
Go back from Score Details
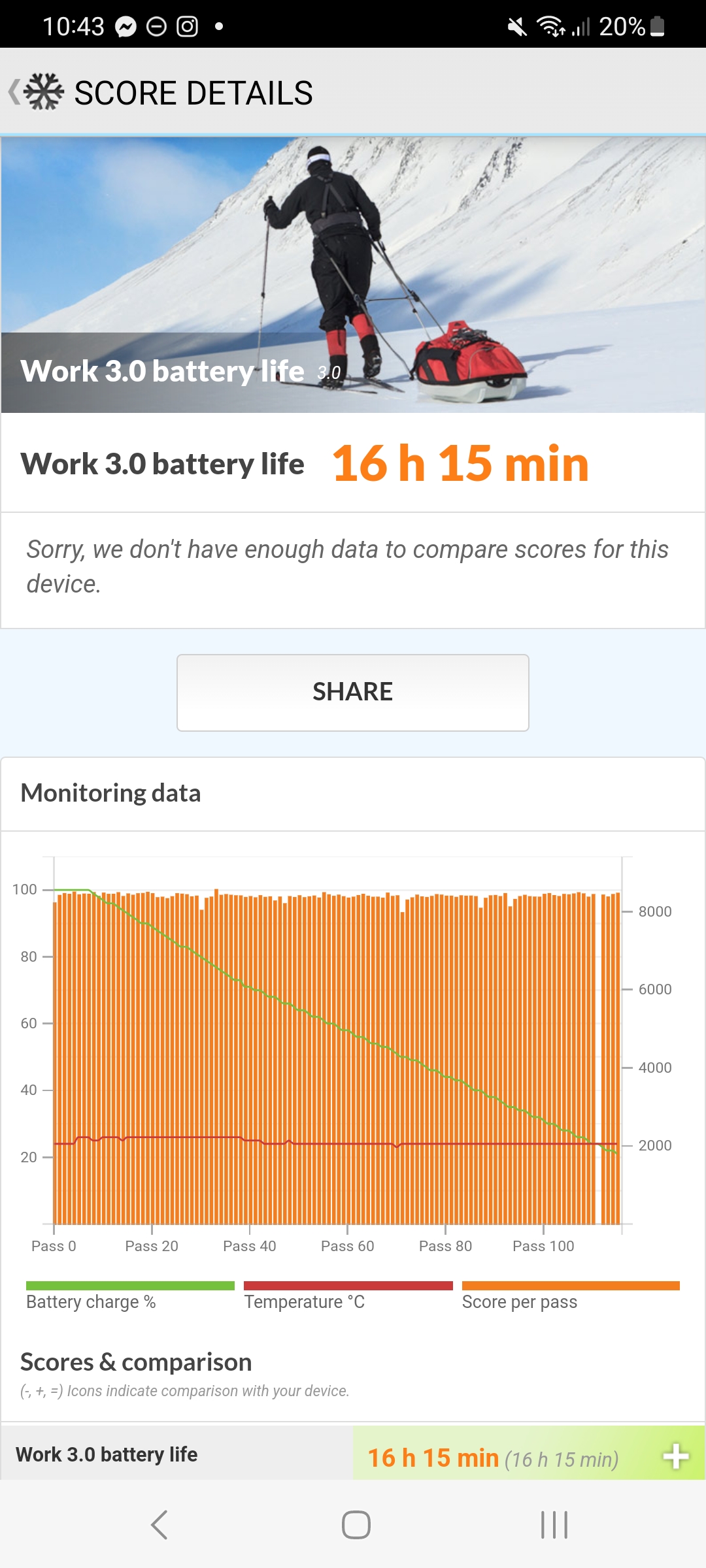pos(36,92)
